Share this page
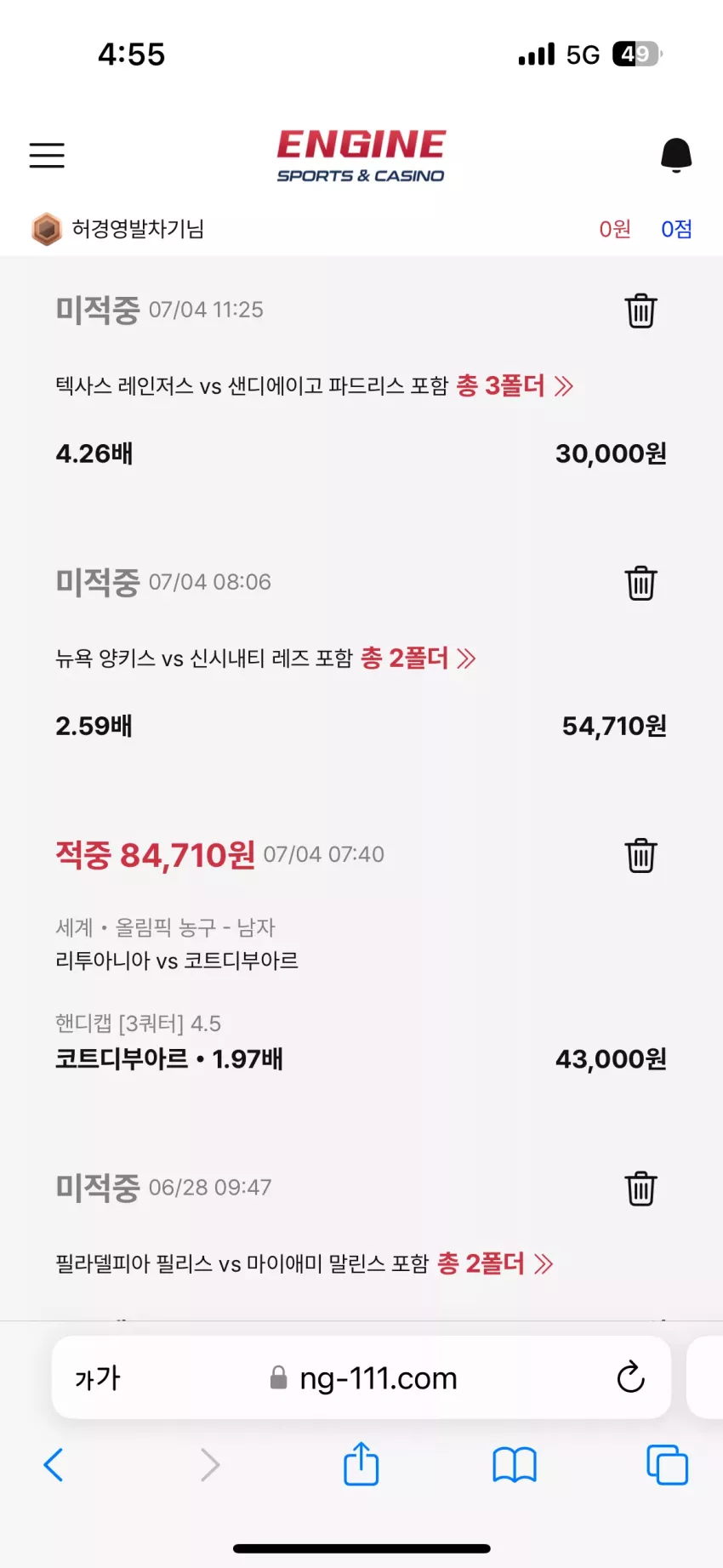The image size is (723, 1568). click(361, 1463)
